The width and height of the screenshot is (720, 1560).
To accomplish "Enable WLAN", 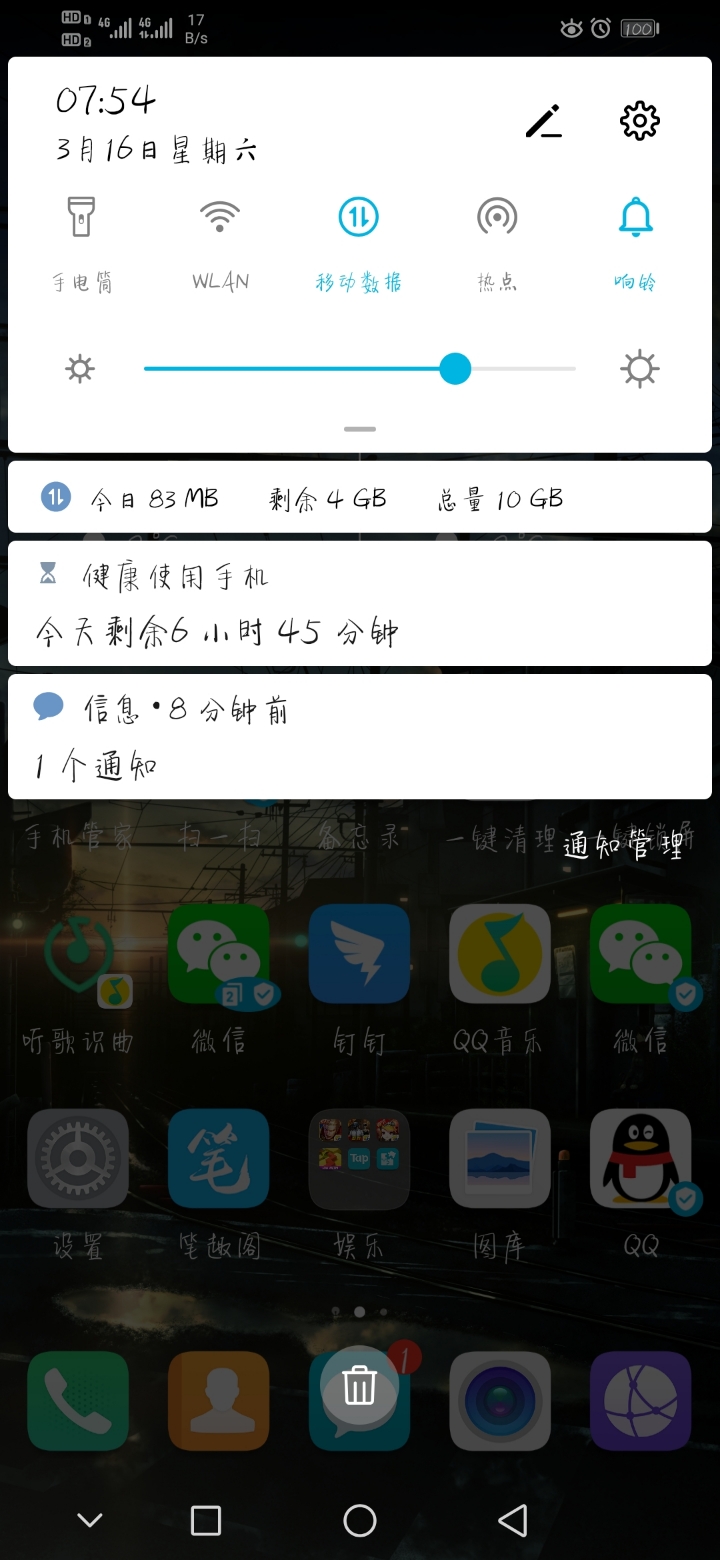I will coord(220,217).
